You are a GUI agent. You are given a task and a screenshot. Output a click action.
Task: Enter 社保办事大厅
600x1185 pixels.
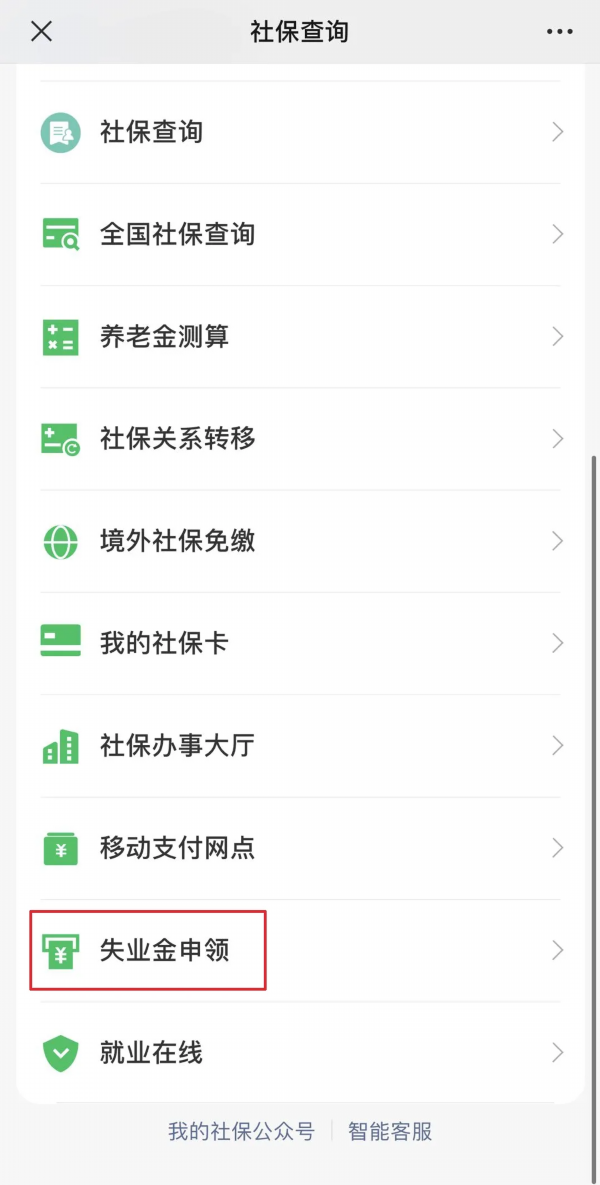coord(300,746)
